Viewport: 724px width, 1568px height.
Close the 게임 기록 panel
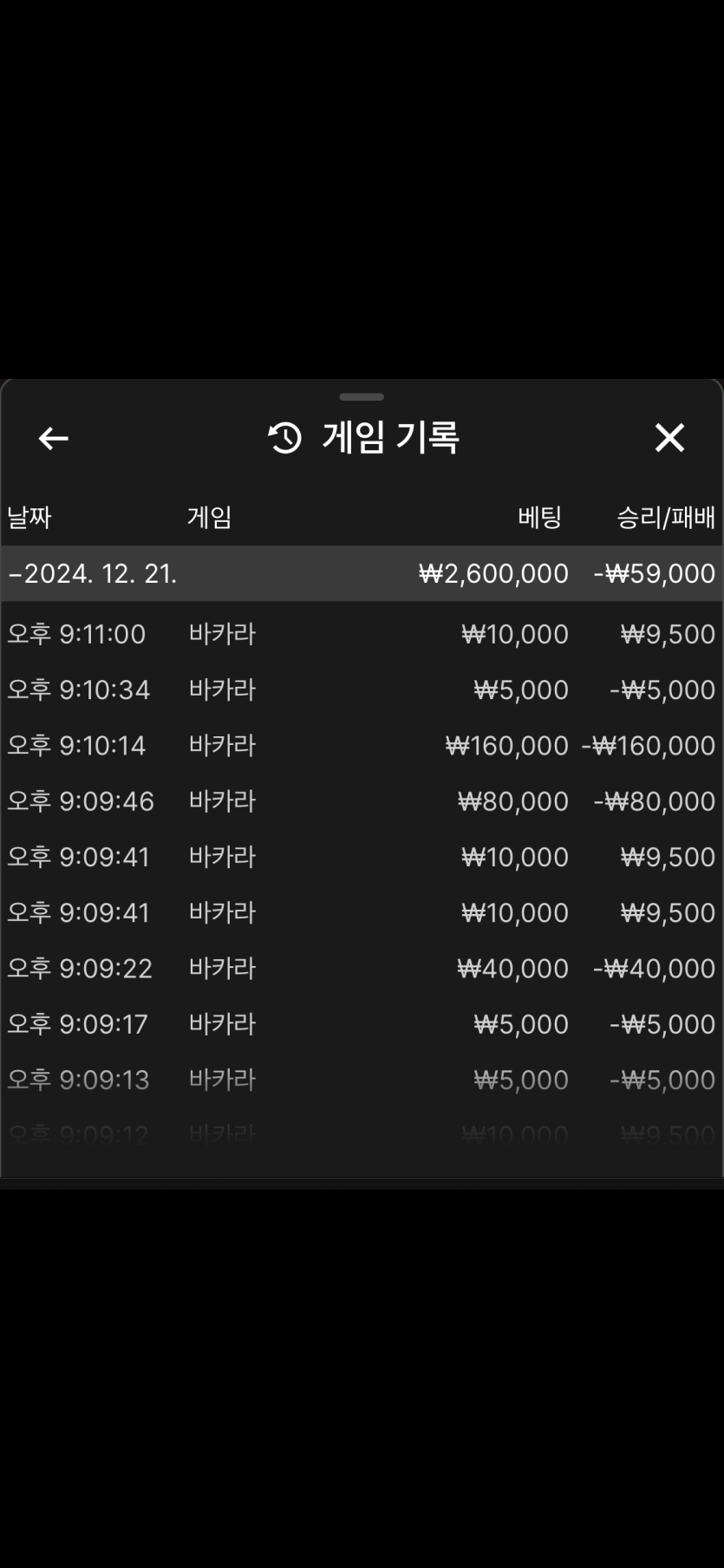coord(669,438)
